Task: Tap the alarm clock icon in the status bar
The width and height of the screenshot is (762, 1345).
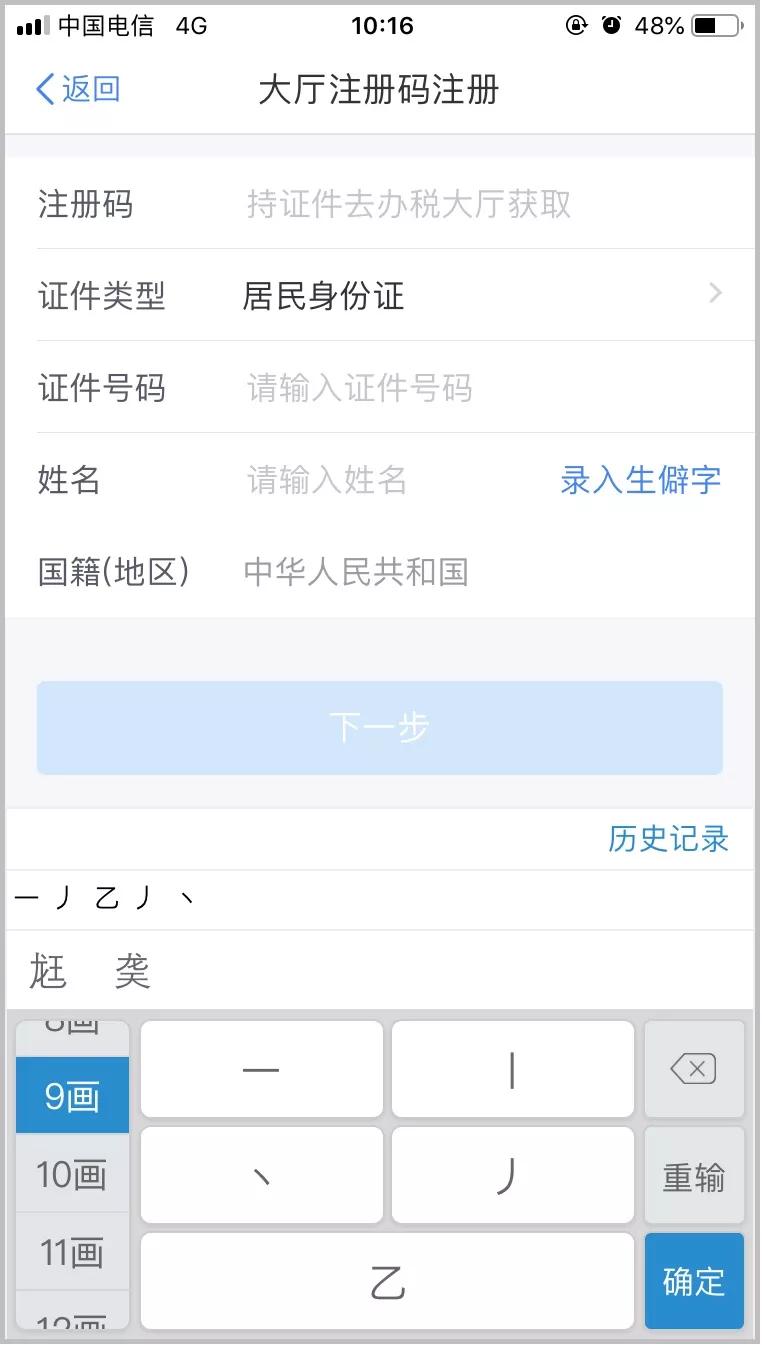Action: (x=612, y=26)
